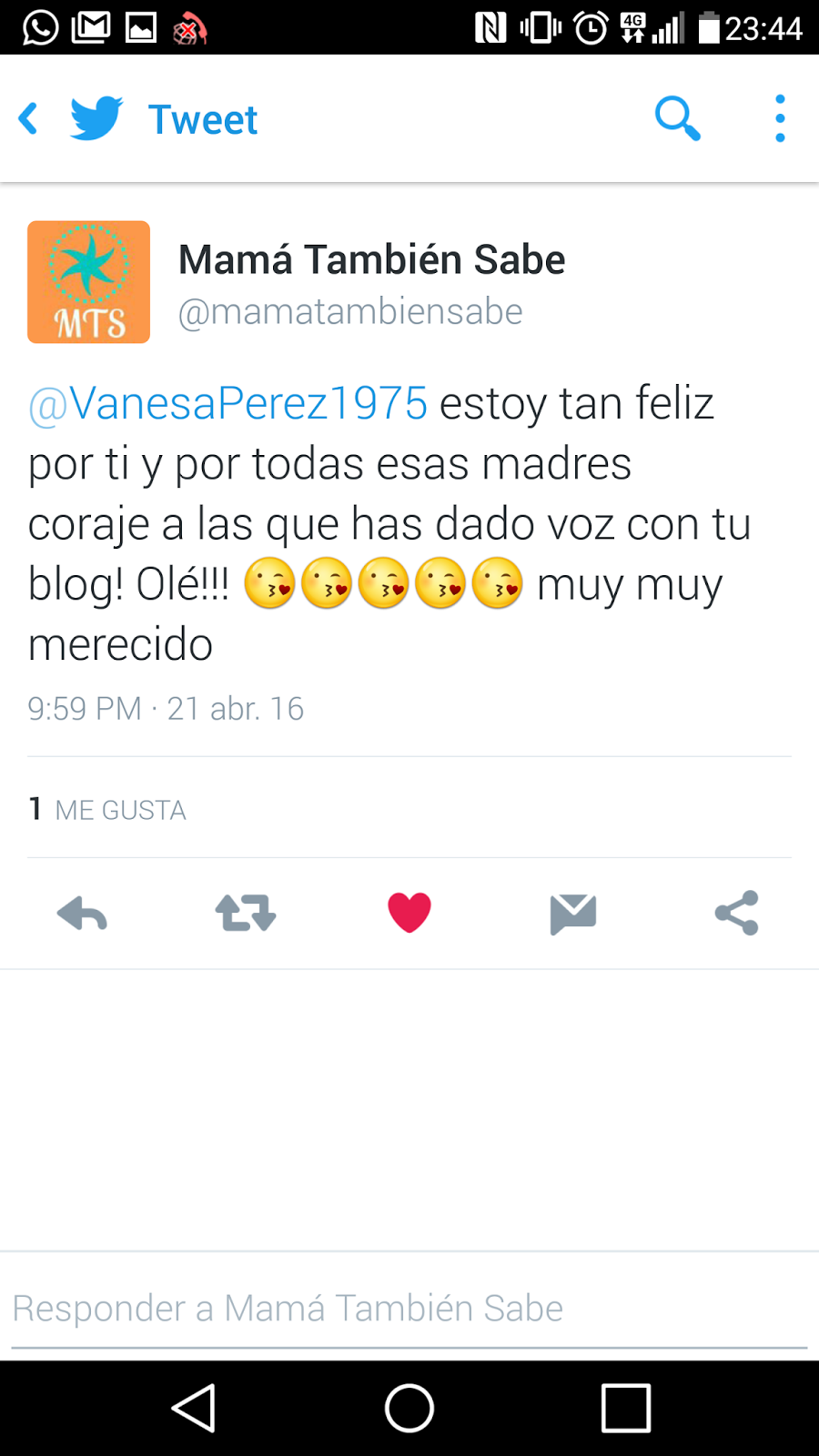The image size is (819, 1456).
Task: Retweet this tweet
Action: pos(246,913)
